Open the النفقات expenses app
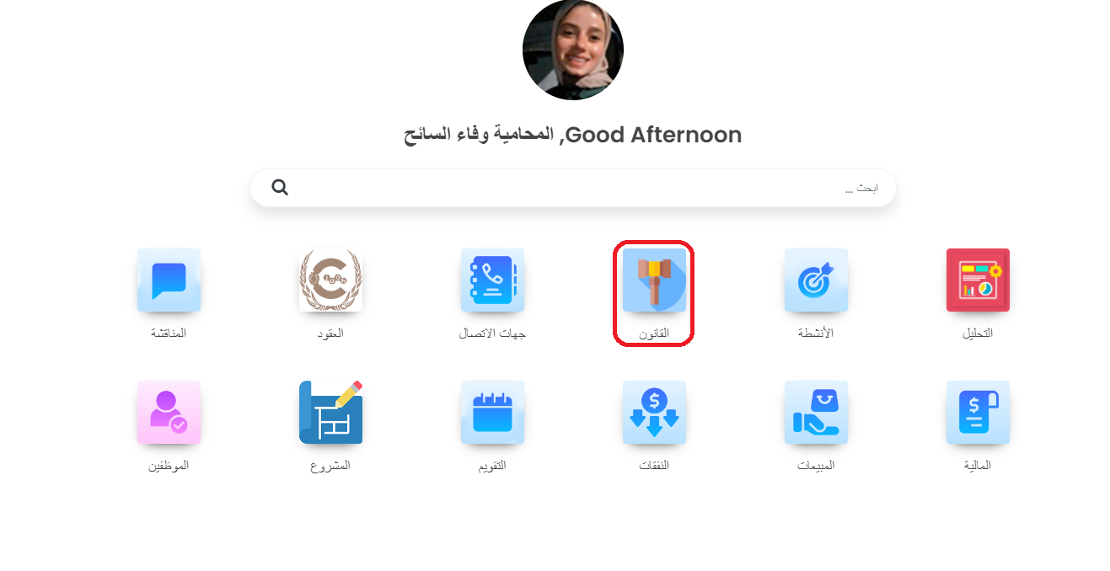The image size is (1110, 571). click(654, 412)
